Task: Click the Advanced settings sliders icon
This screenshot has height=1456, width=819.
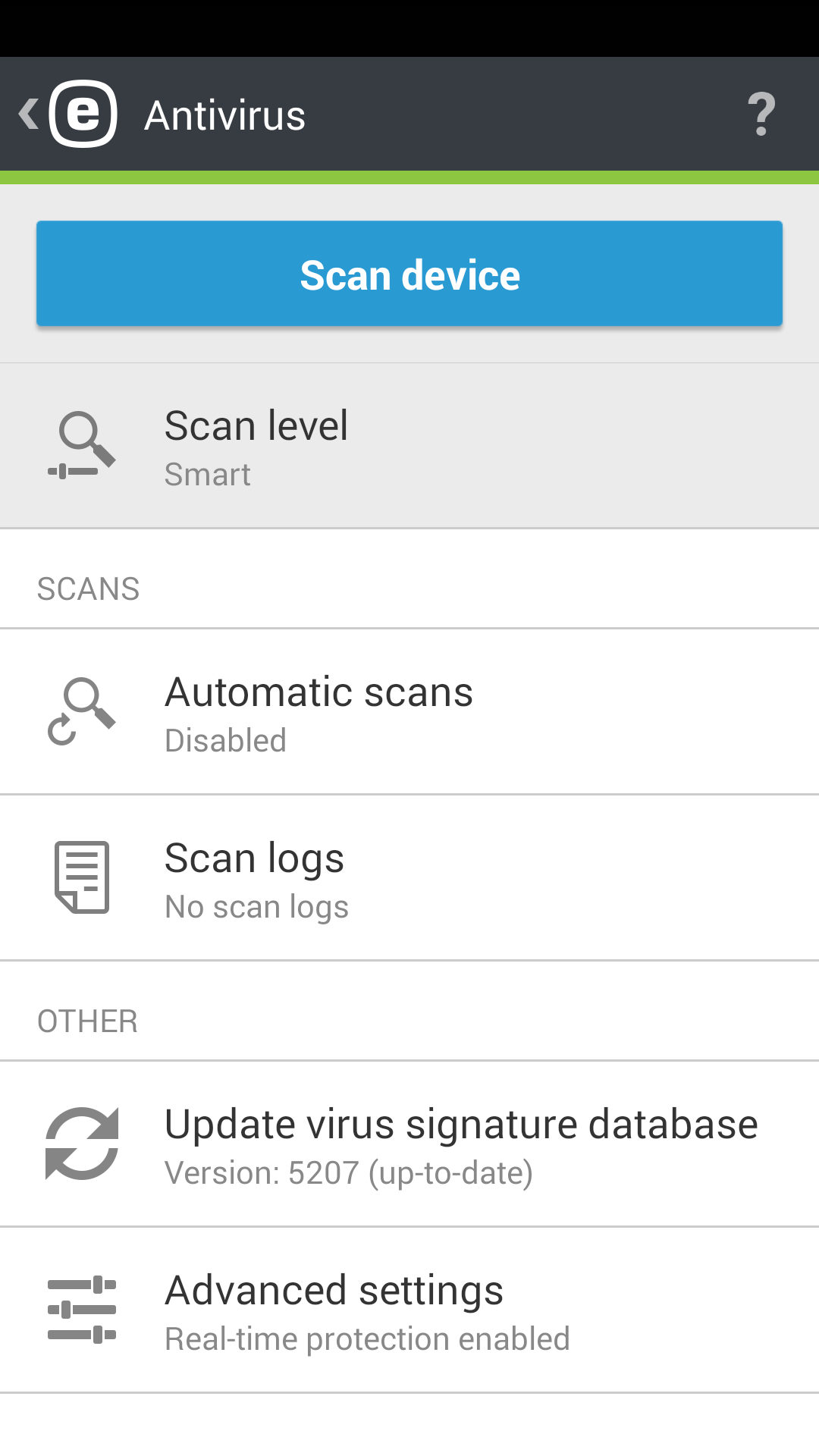Action: click(x=82, y=1310)
